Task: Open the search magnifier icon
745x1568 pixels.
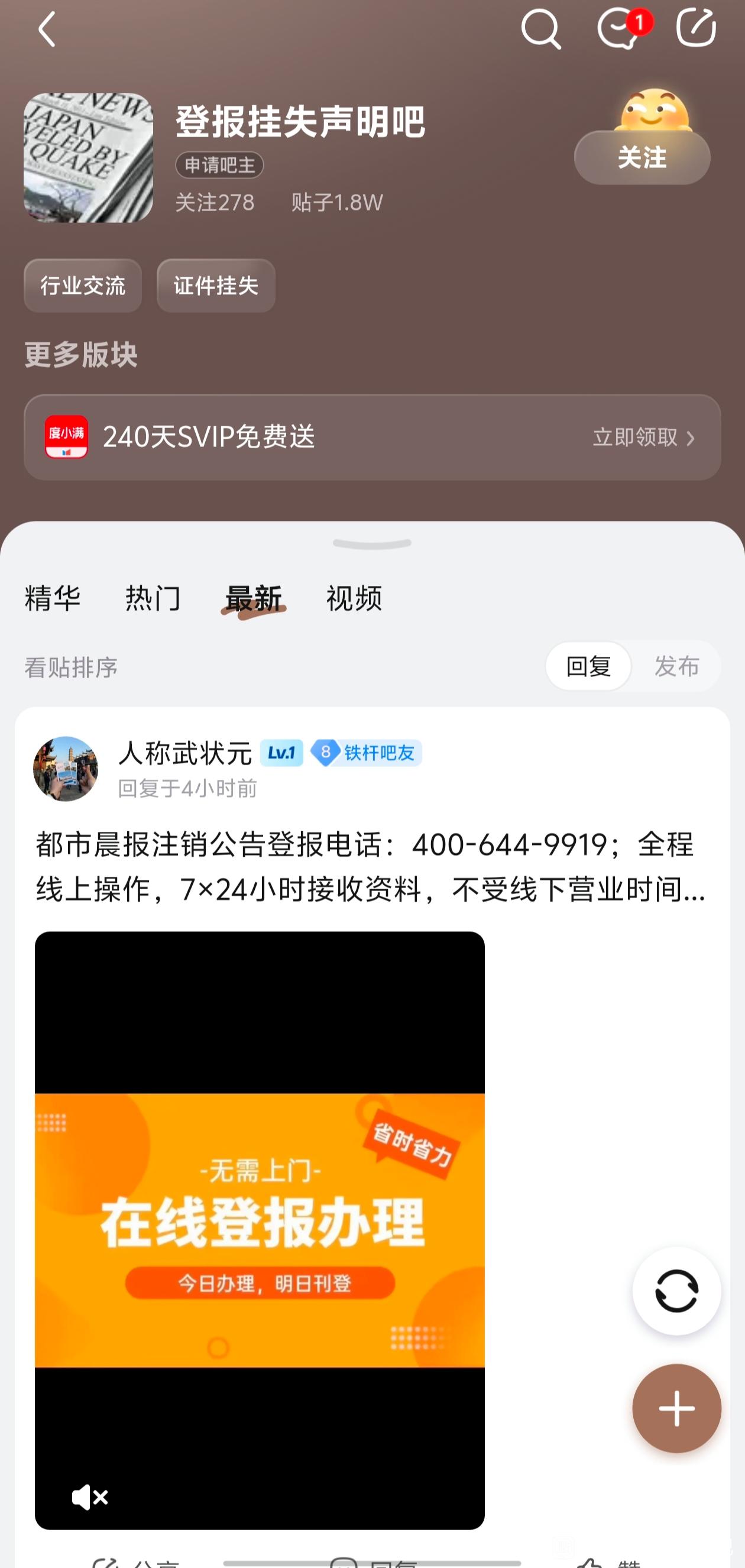Action: pos(540,28)
